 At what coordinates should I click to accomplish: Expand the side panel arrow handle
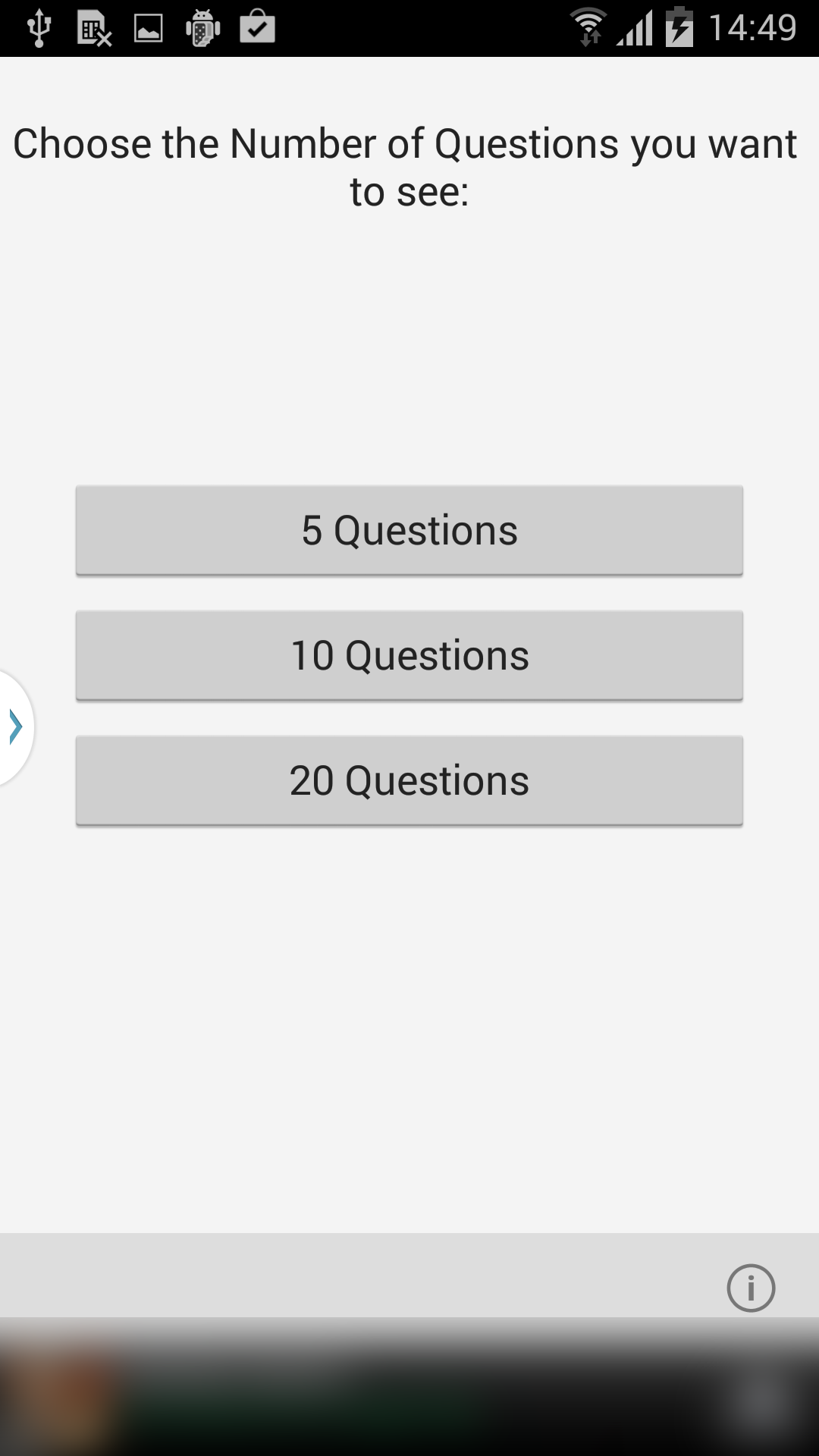tap(15, 726)
